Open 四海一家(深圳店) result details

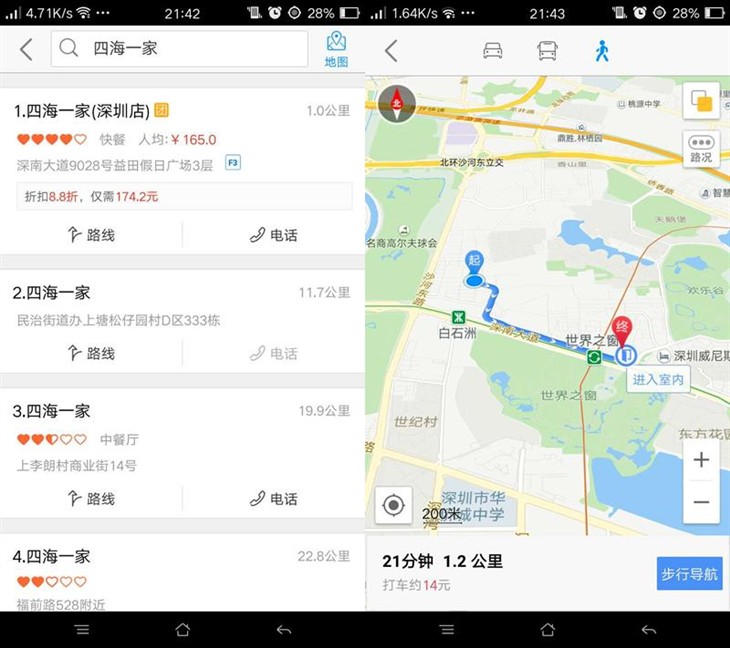[90, 110]
